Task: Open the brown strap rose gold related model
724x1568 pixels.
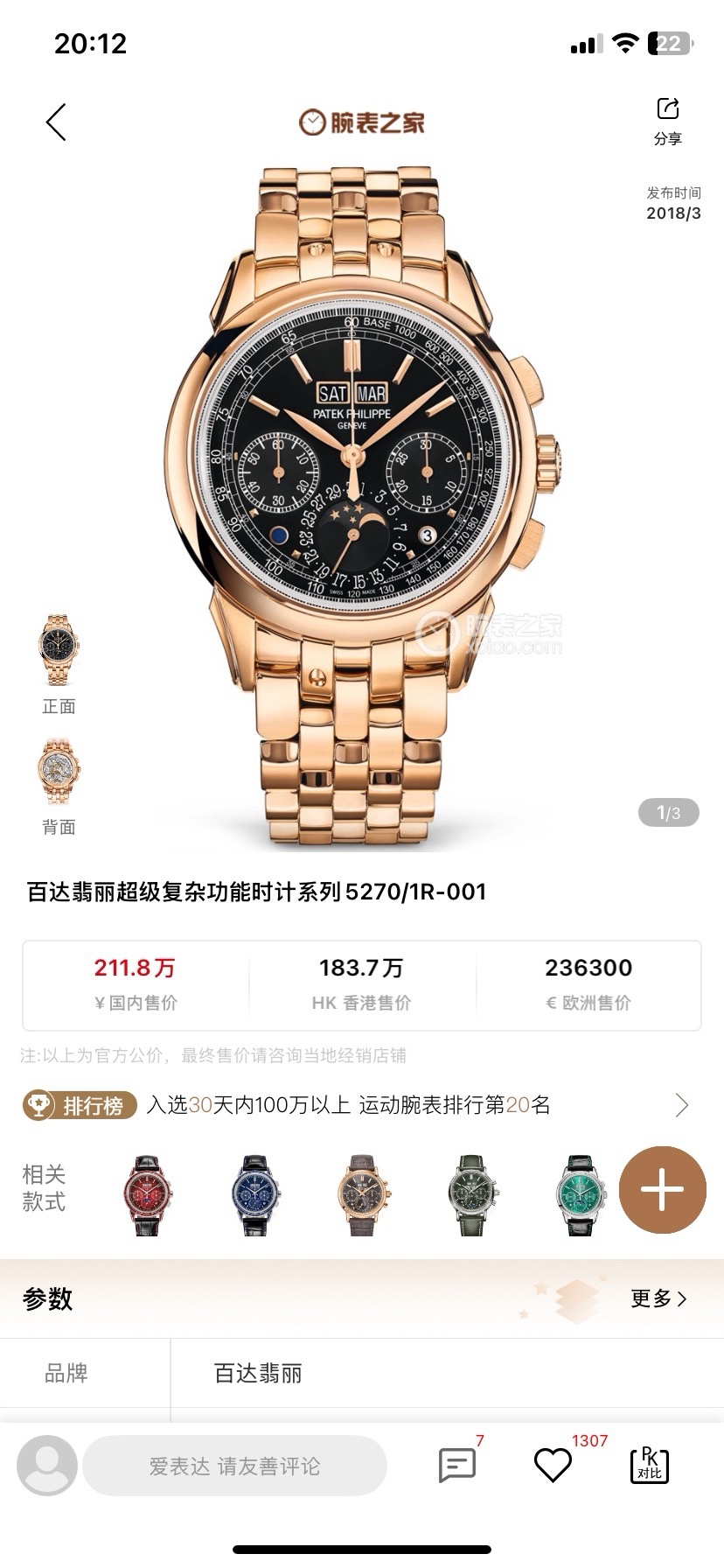Action: coord(363,1194)
